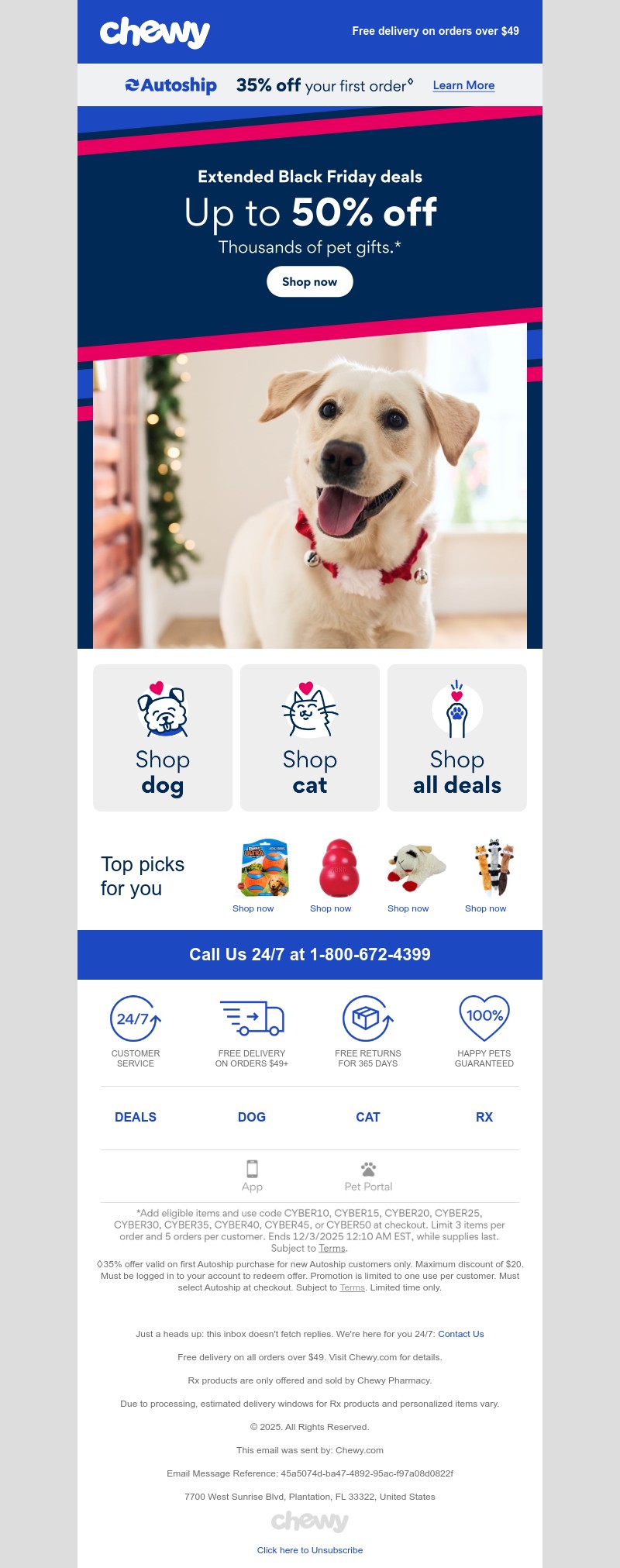Open the DEALS footer link
Viewport: 620px width, 1568px height.
pyautogui.click(x=136, y=1117)
